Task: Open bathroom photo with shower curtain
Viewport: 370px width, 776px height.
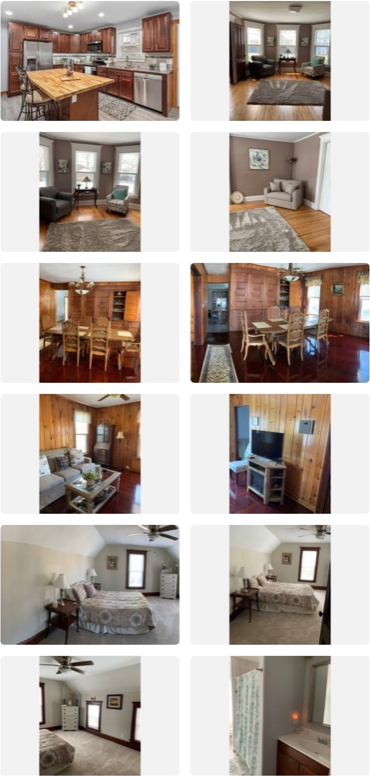Action: click(280, 716)
